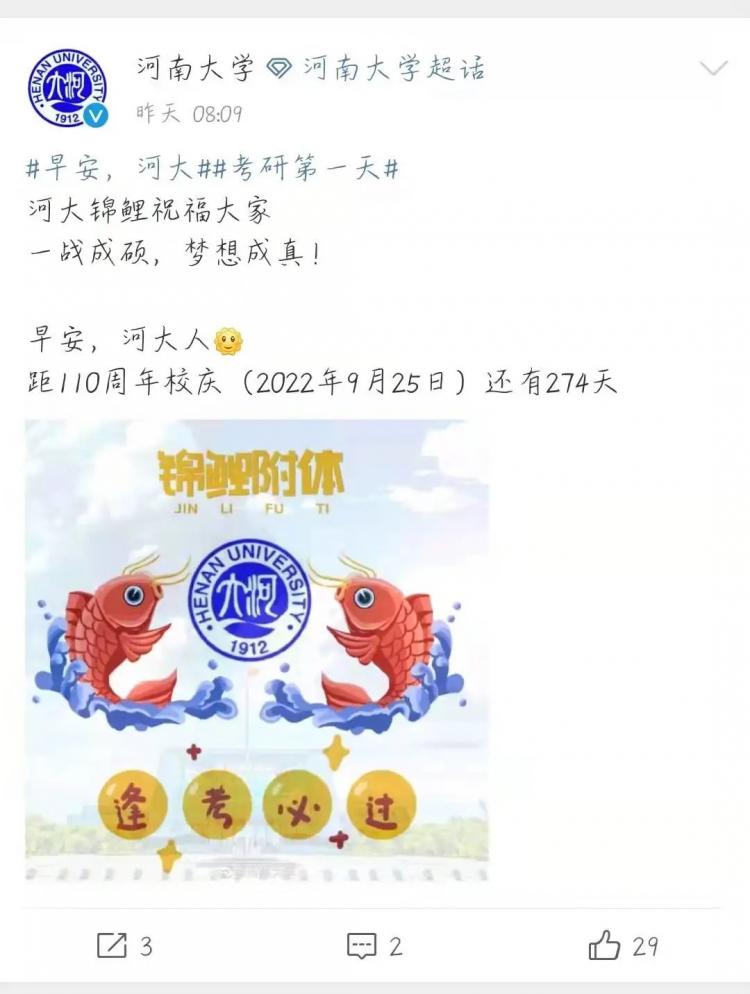Open 河南大学 profile avatar
Viewport: 750px width, 994px height.
tap(67, 87)
